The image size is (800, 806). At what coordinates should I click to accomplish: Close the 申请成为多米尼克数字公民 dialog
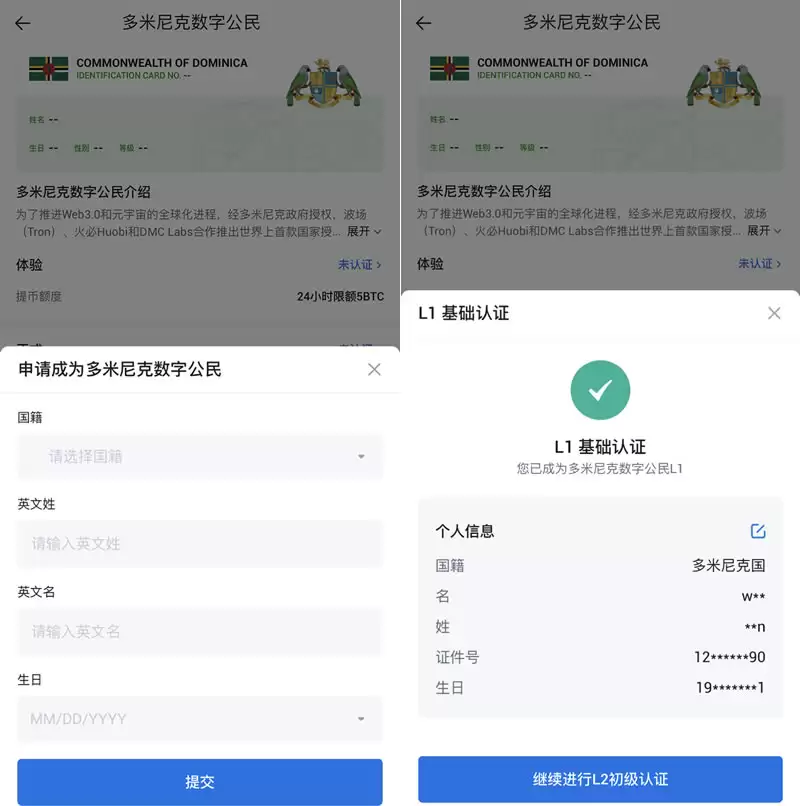pyautogui.click(x=374, y=369)
